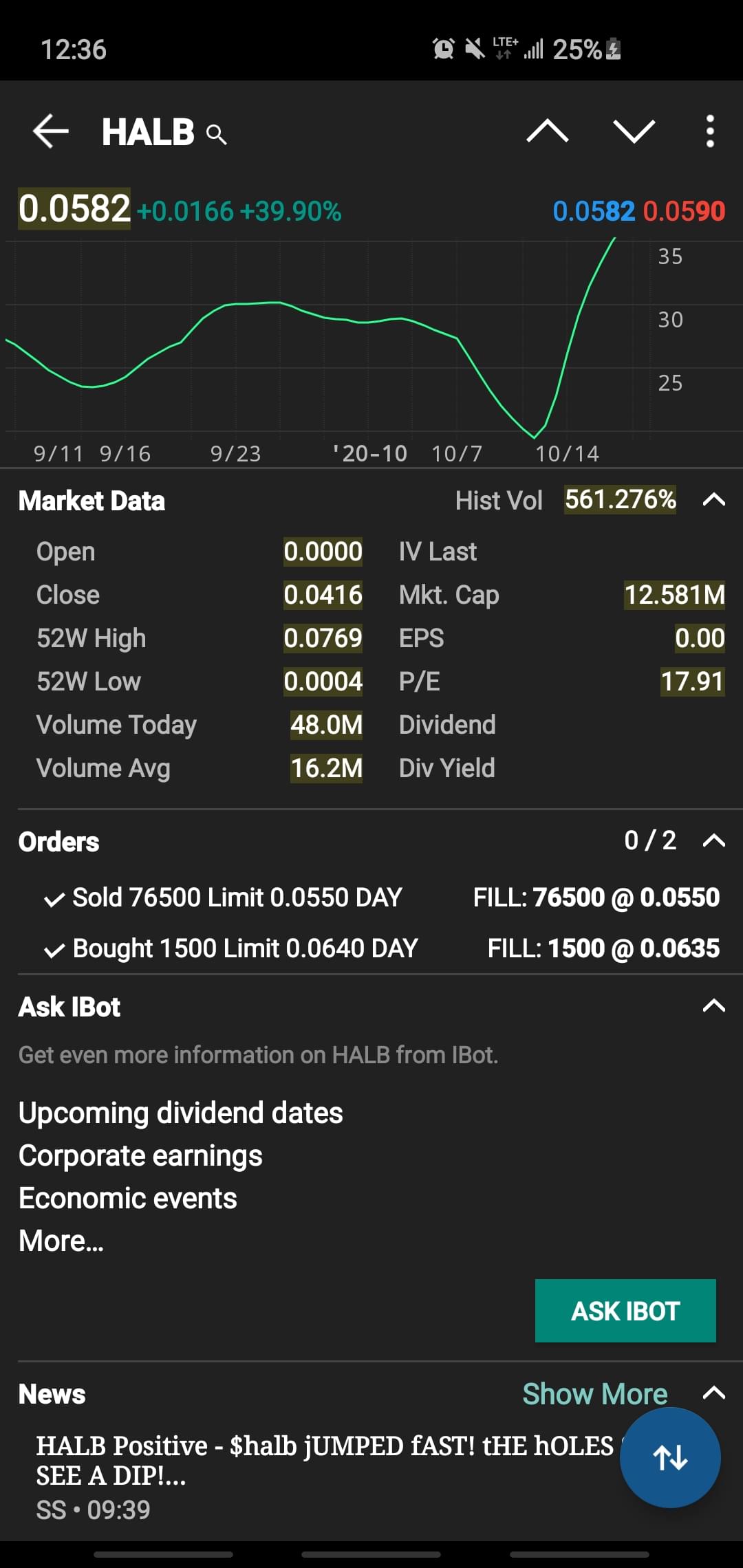Search for another ticker symbol
The image size is (743, 1568).
click(216, 134)
